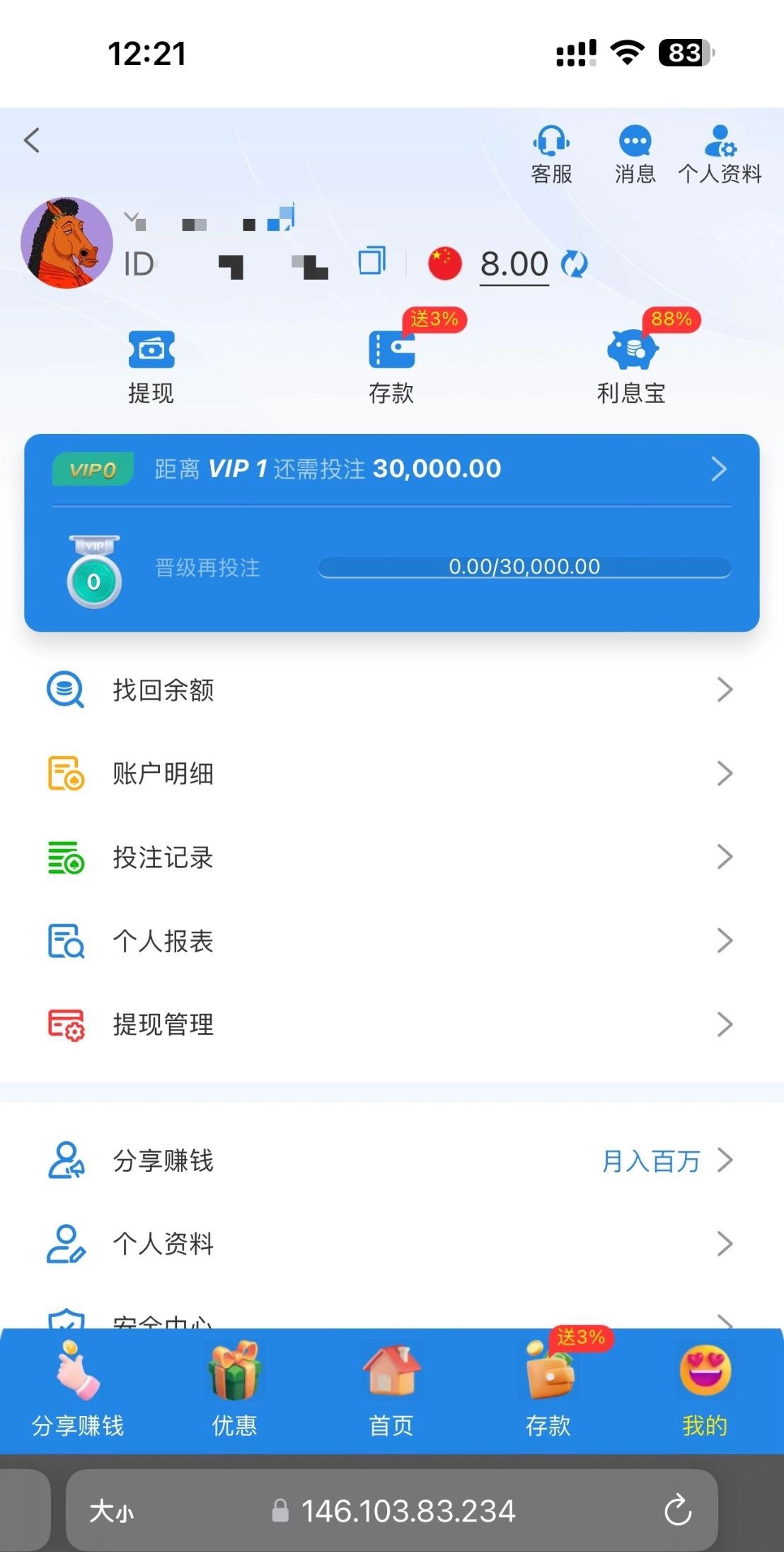This screenshot has height=1552, width=784.
Task: Open the 分享赚钱 月入百万 row
Action: pos(391,1161)
